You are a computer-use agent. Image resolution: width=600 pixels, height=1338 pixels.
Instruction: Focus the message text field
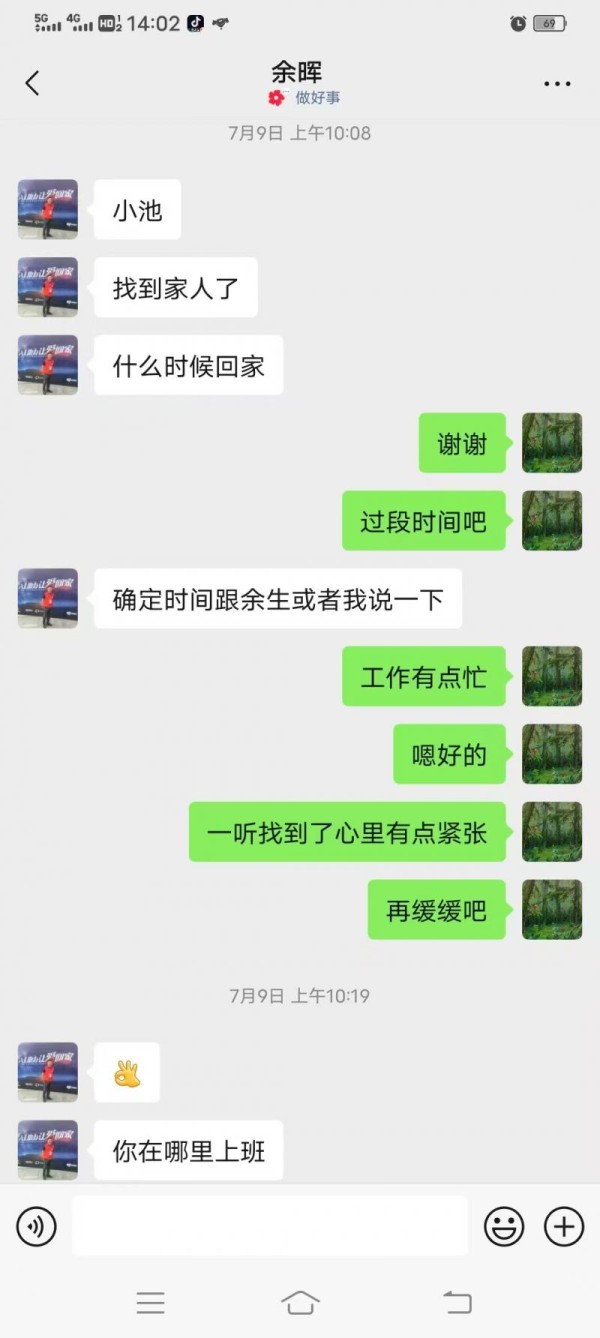point(269,1226)
